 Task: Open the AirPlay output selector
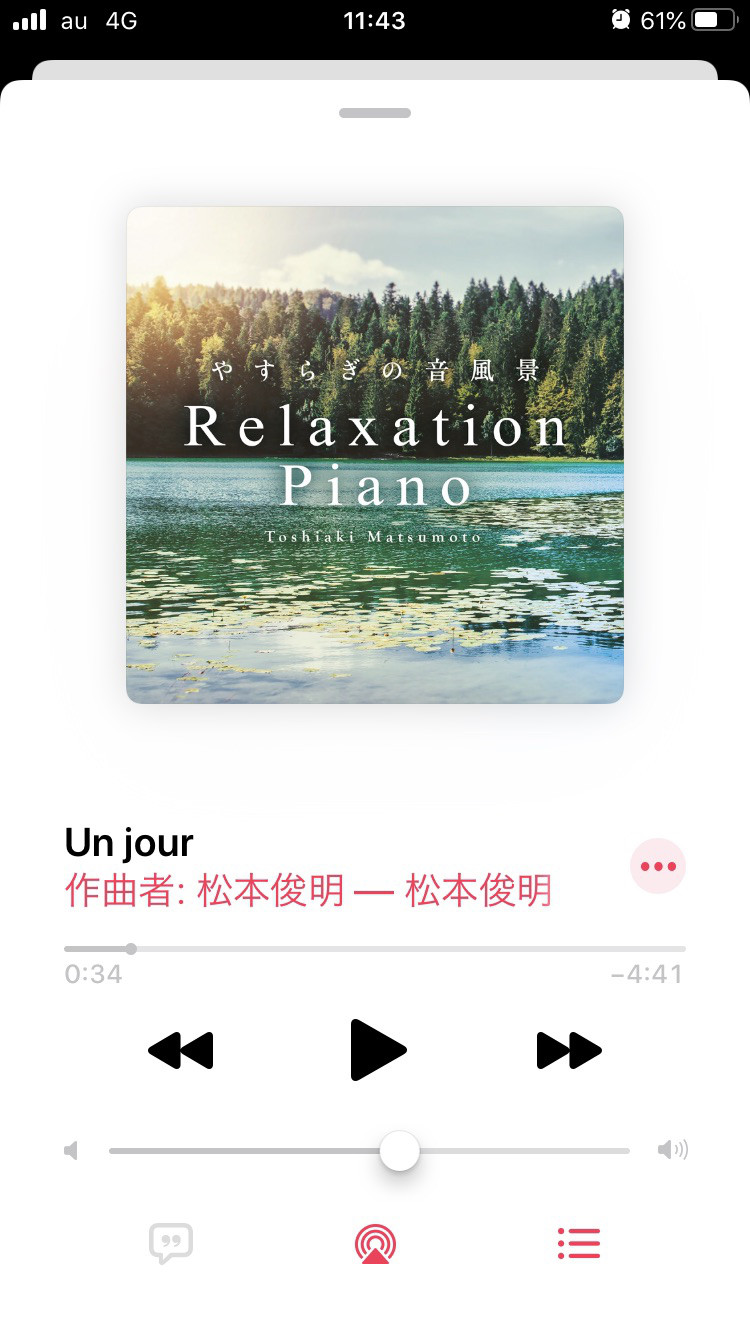tap(375, 1243)
